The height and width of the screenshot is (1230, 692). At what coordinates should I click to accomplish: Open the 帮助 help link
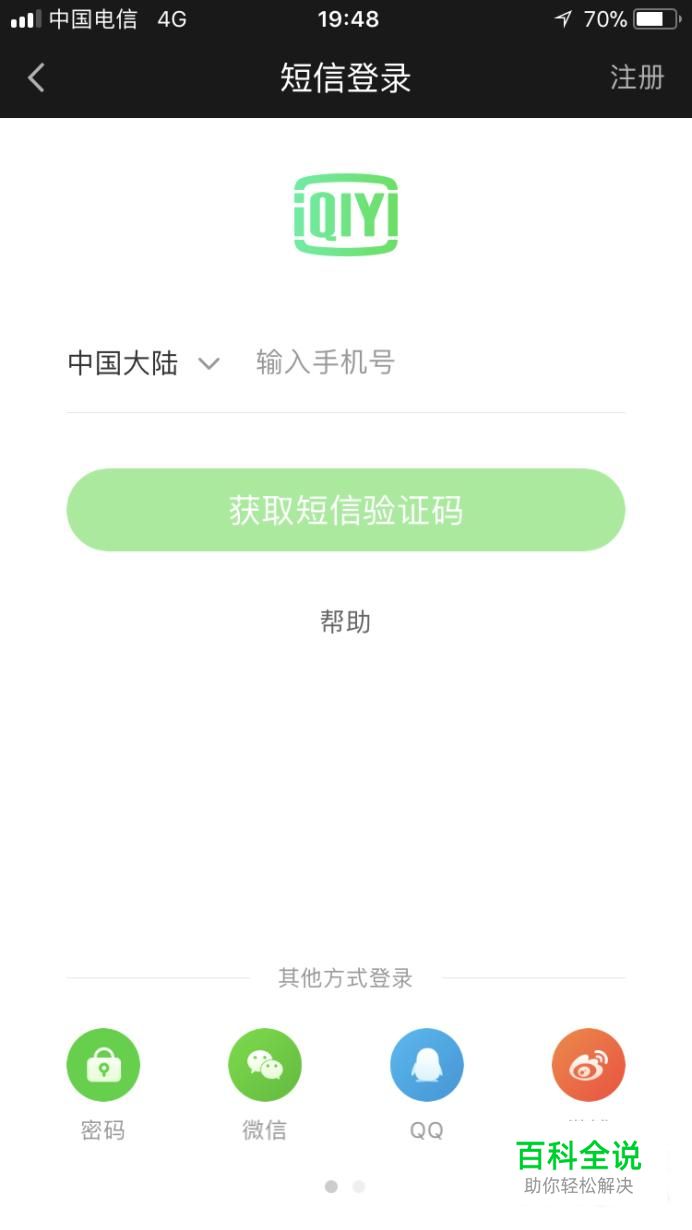tap(346, 622)
